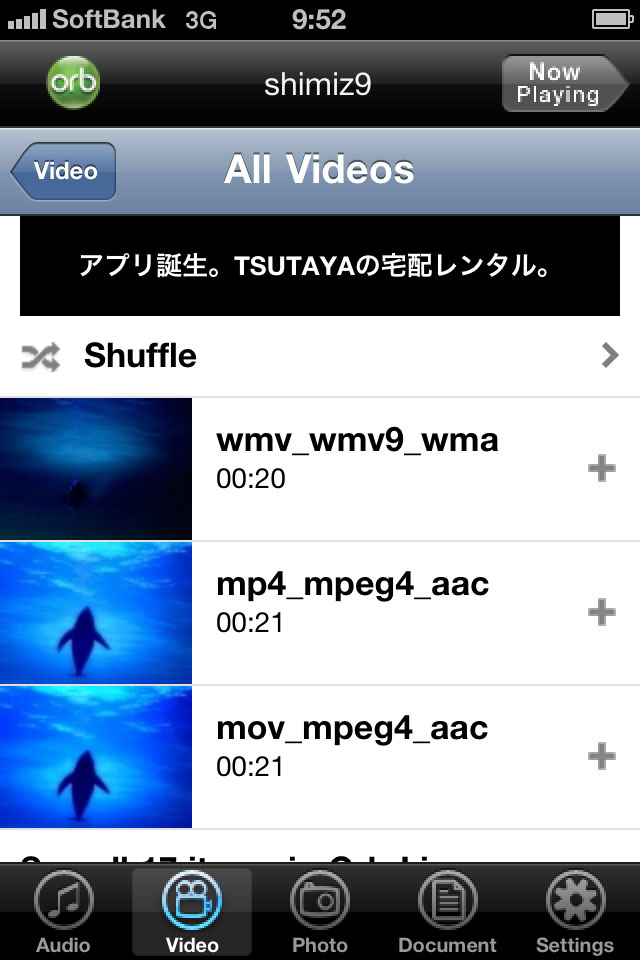Play the wmv_wmv9_wma video
The image size is (640, 960).
(357, 458)
